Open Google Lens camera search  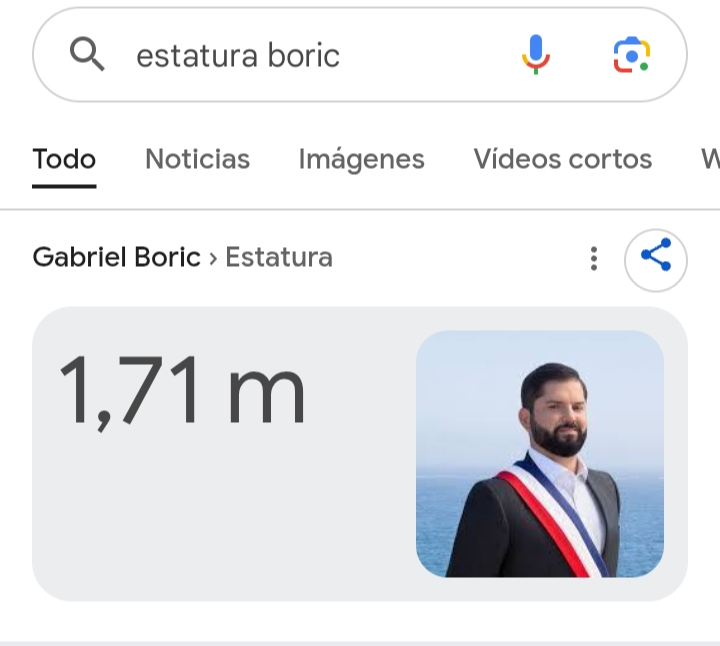tap(632, 55)
